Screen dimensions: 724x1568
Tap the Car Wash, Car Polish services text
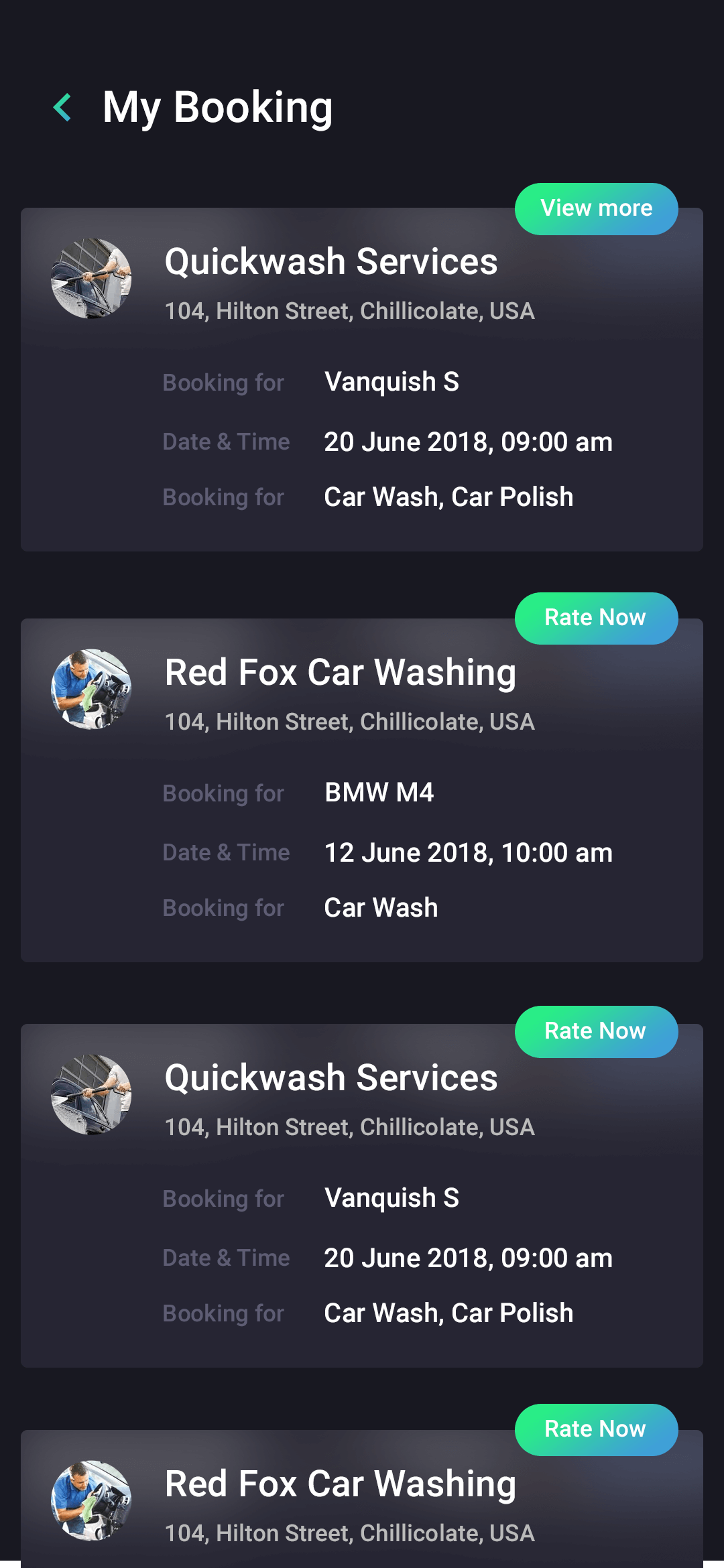coord(448,497)
